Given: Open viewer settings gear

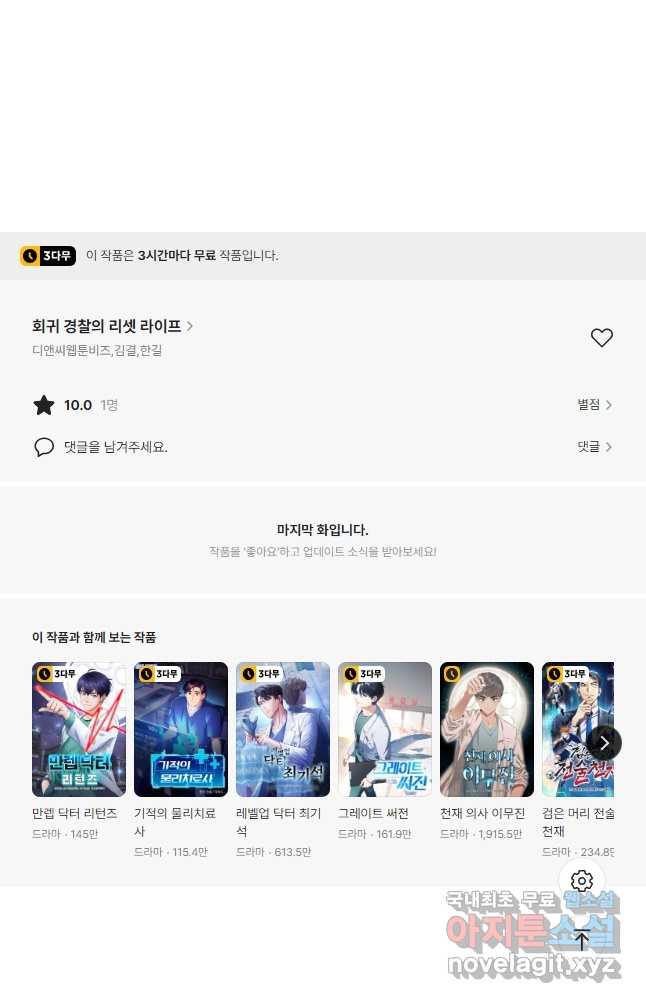Looking at the screenshot, I should [582, 881].
